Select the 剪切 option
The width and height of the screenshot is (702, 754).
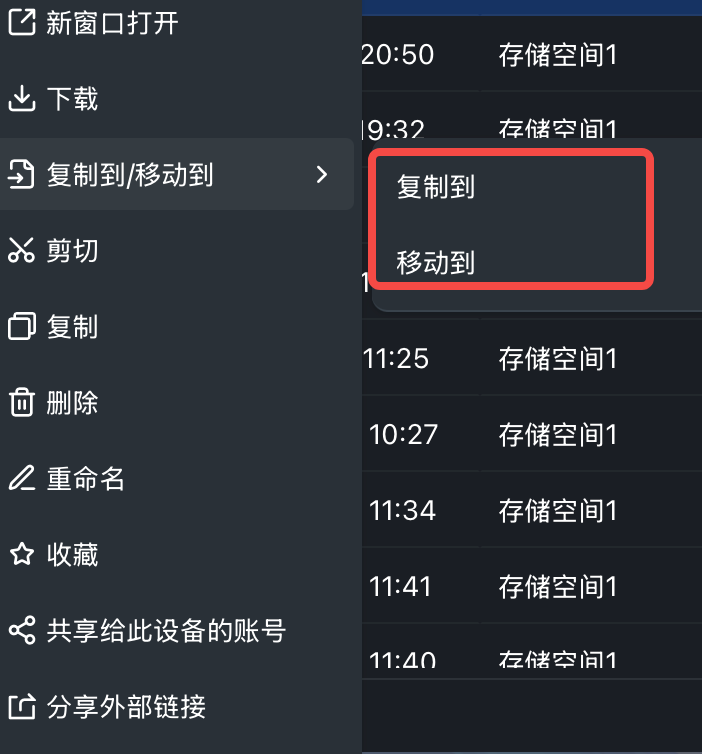[72, 250]
